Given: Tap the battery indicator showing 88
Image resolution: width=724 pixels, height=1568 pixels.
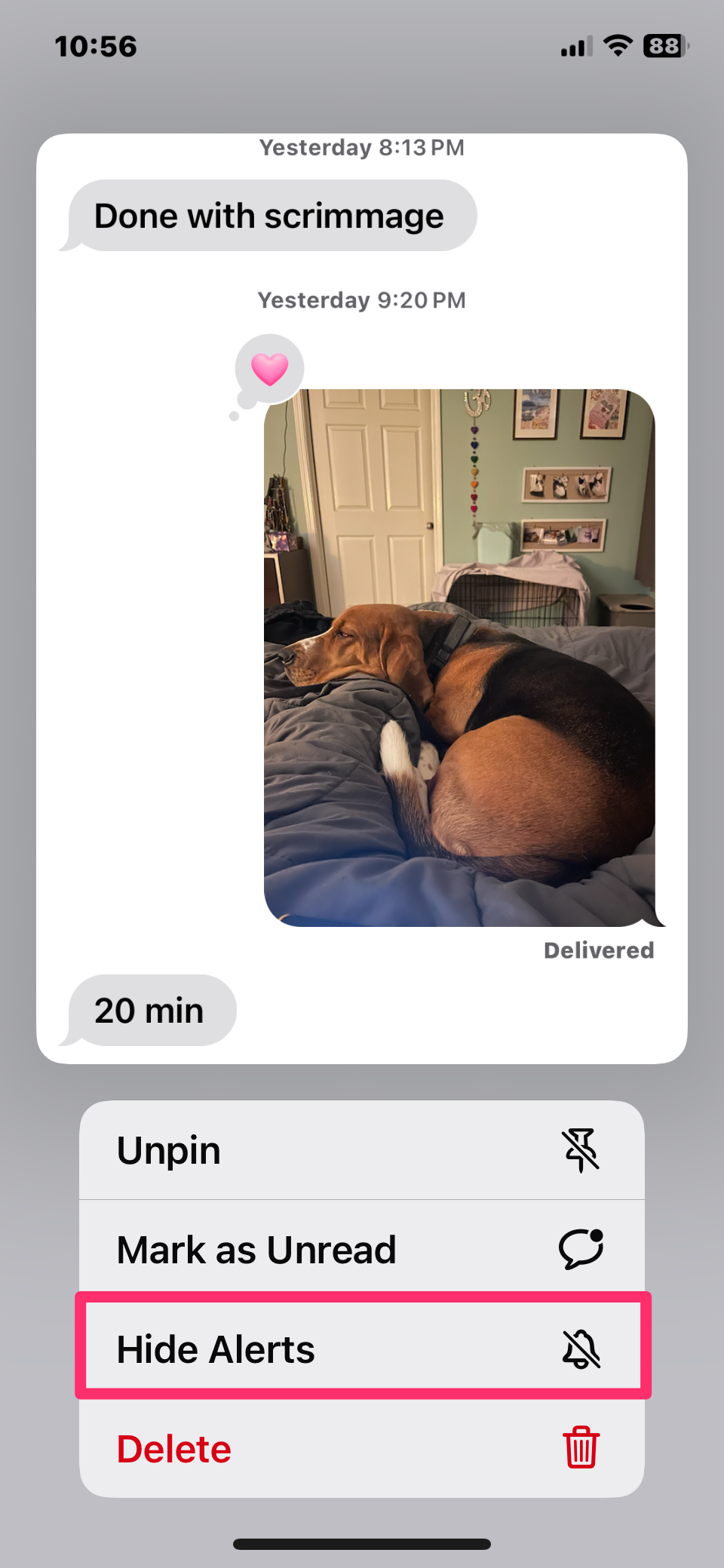Looking at the screenshot, I should click(663, 47).
